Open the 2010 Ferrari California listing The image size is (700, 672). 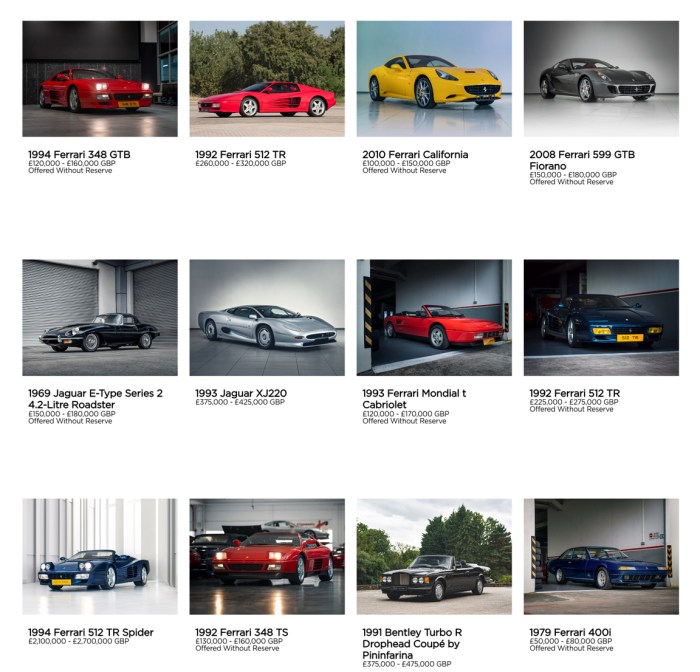(434, 79)
